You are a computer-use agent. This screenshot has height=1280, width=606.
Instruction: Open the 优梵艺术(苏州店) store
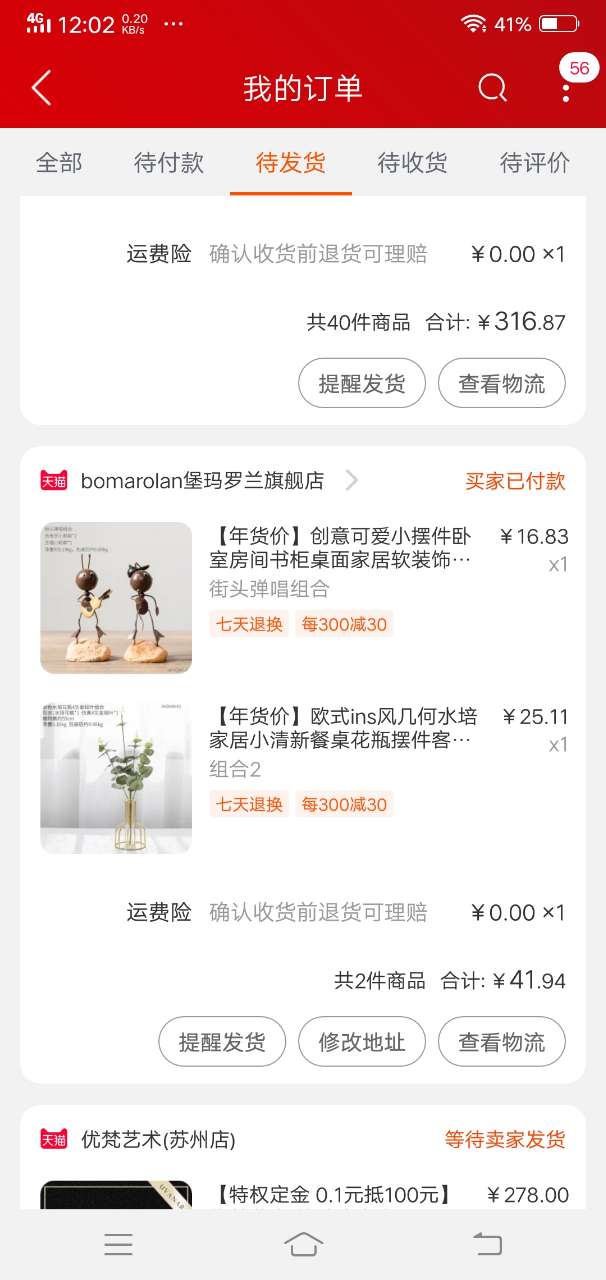pos(158,1139)
